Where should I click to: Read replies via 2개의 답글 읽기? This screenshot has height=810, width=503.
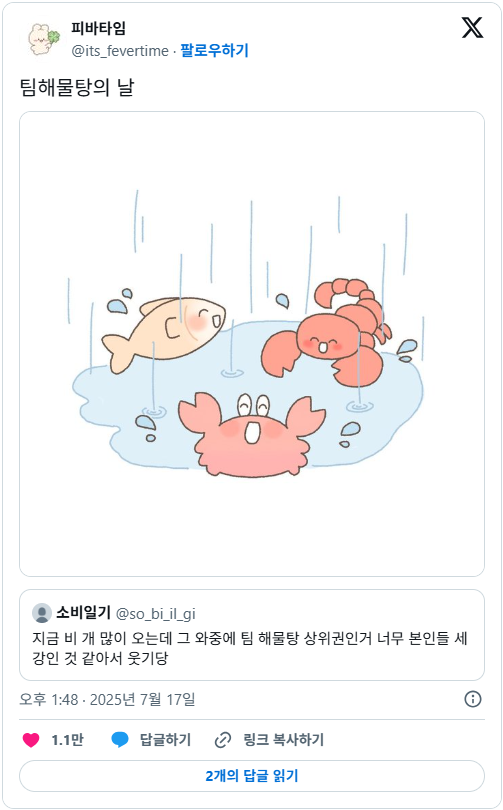[x=252, y=775]
